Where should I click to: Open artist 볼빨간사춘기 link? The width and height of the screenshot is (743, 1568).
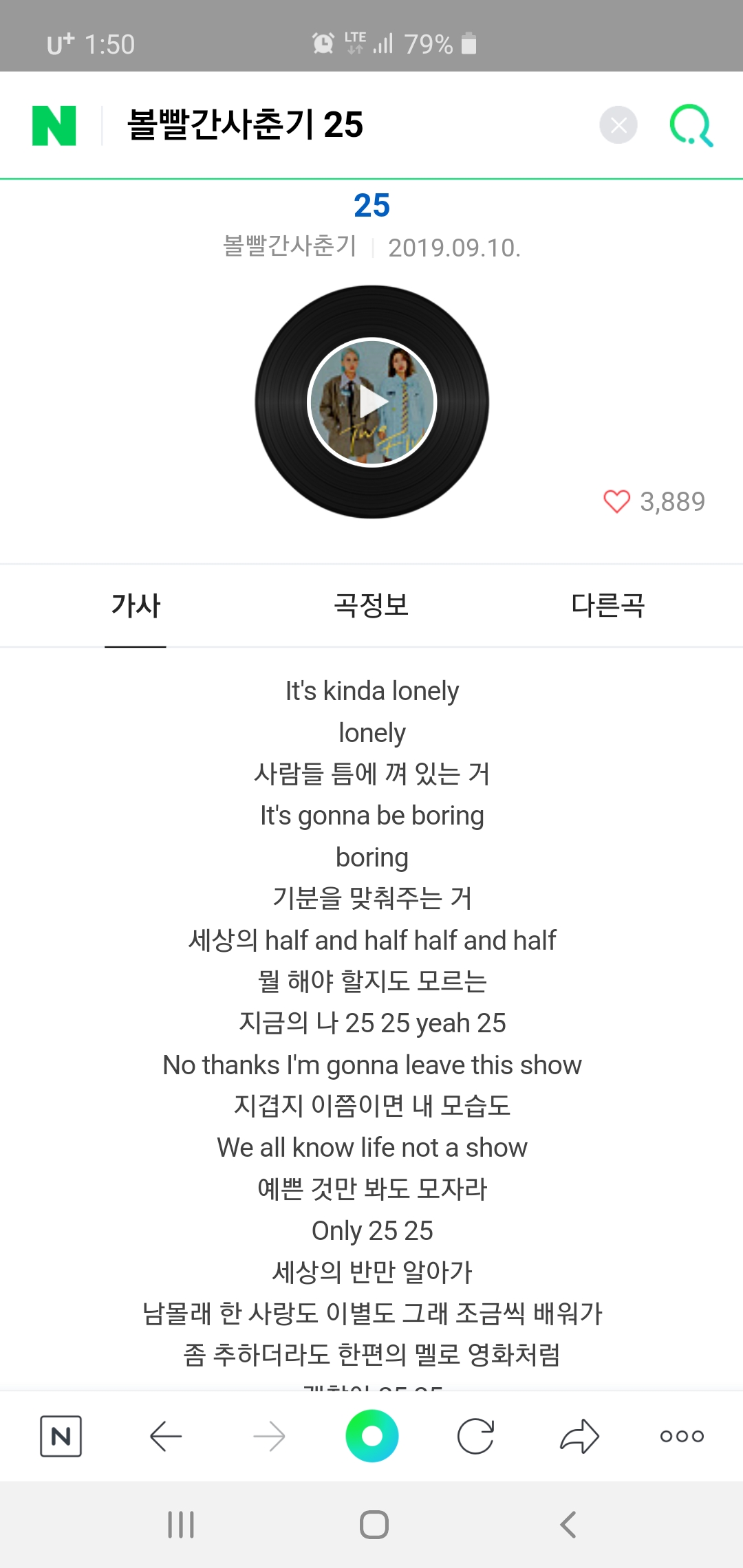(x=290, y=246)
